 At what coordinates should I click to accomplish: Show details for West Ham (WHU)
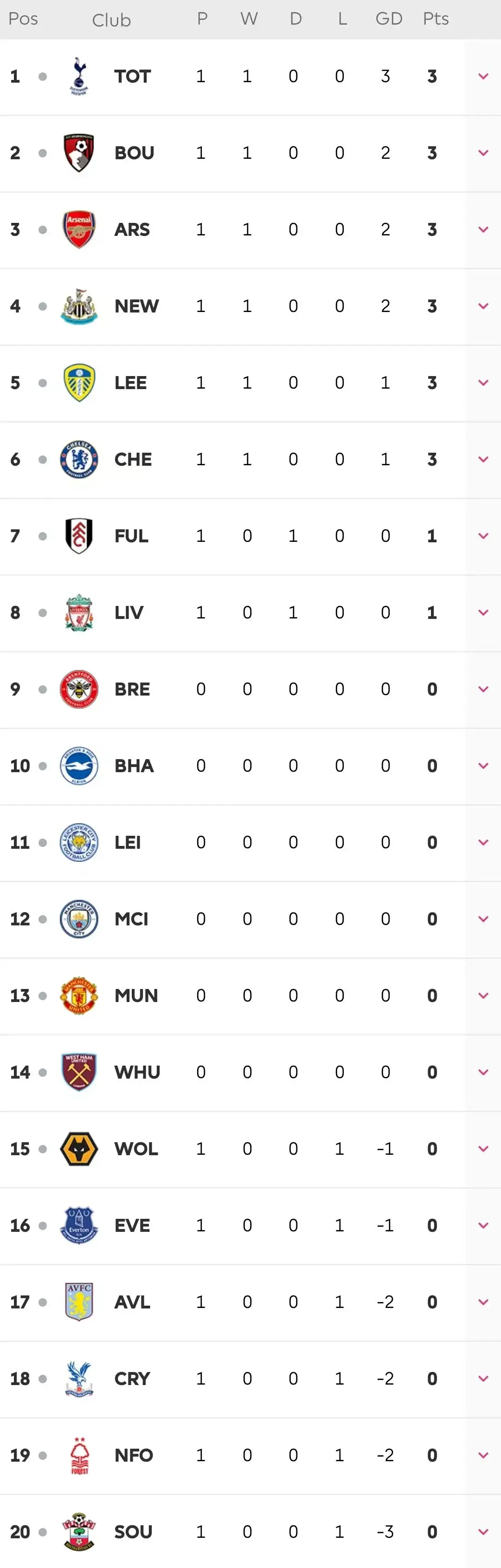coord(483,1073)
